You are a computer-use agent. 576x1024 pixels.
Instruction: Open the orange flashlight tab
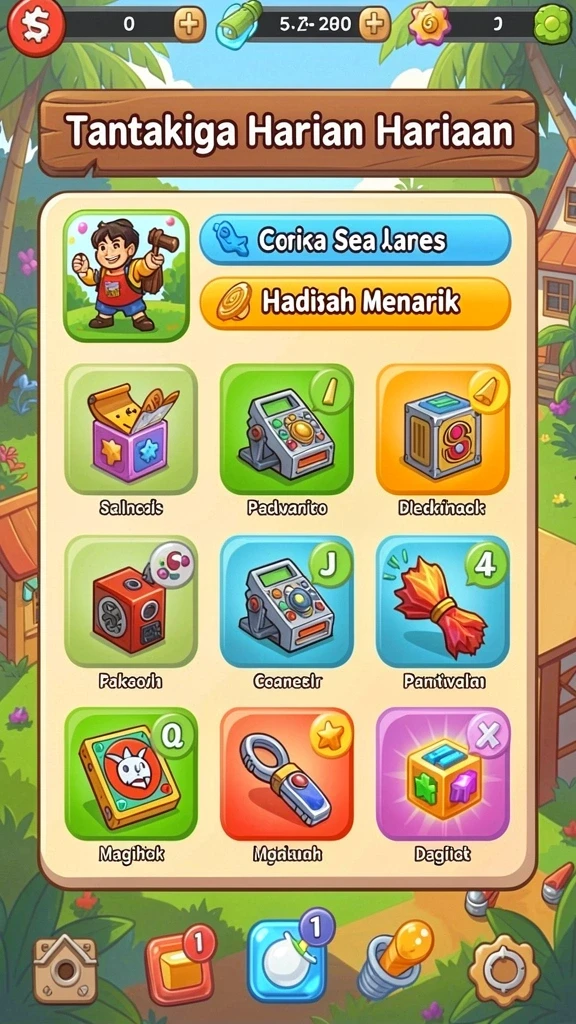[394, 960]
